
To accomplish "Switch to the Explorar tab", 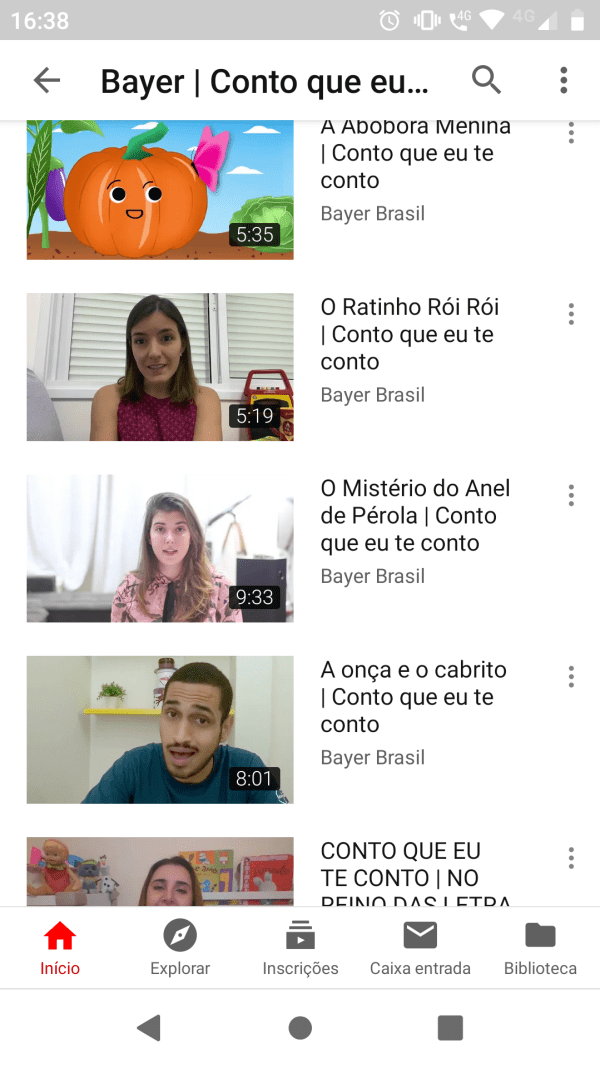I will coord(180,948).
